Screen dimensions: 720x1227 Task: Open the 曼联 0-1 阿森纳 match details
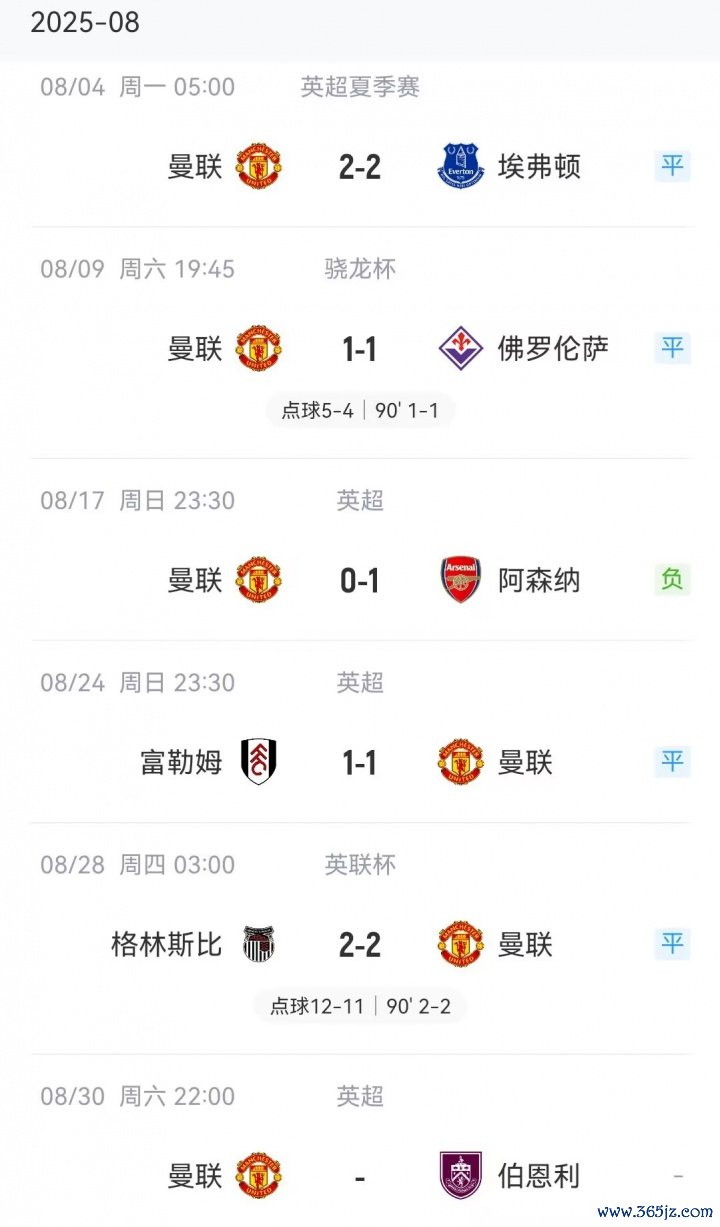(x=360, y=580)
